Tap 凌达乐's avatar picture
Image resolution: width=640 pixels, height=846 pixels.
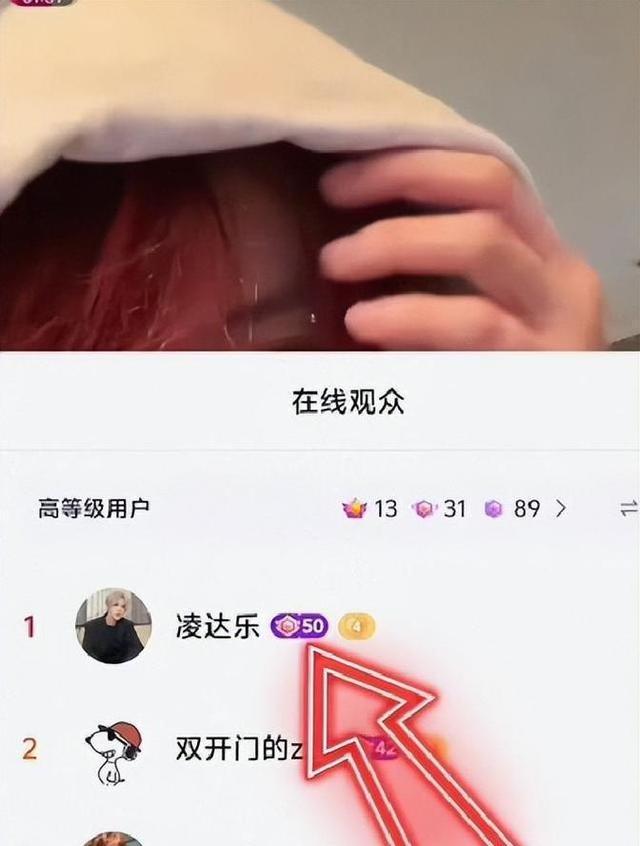point(113,626)
